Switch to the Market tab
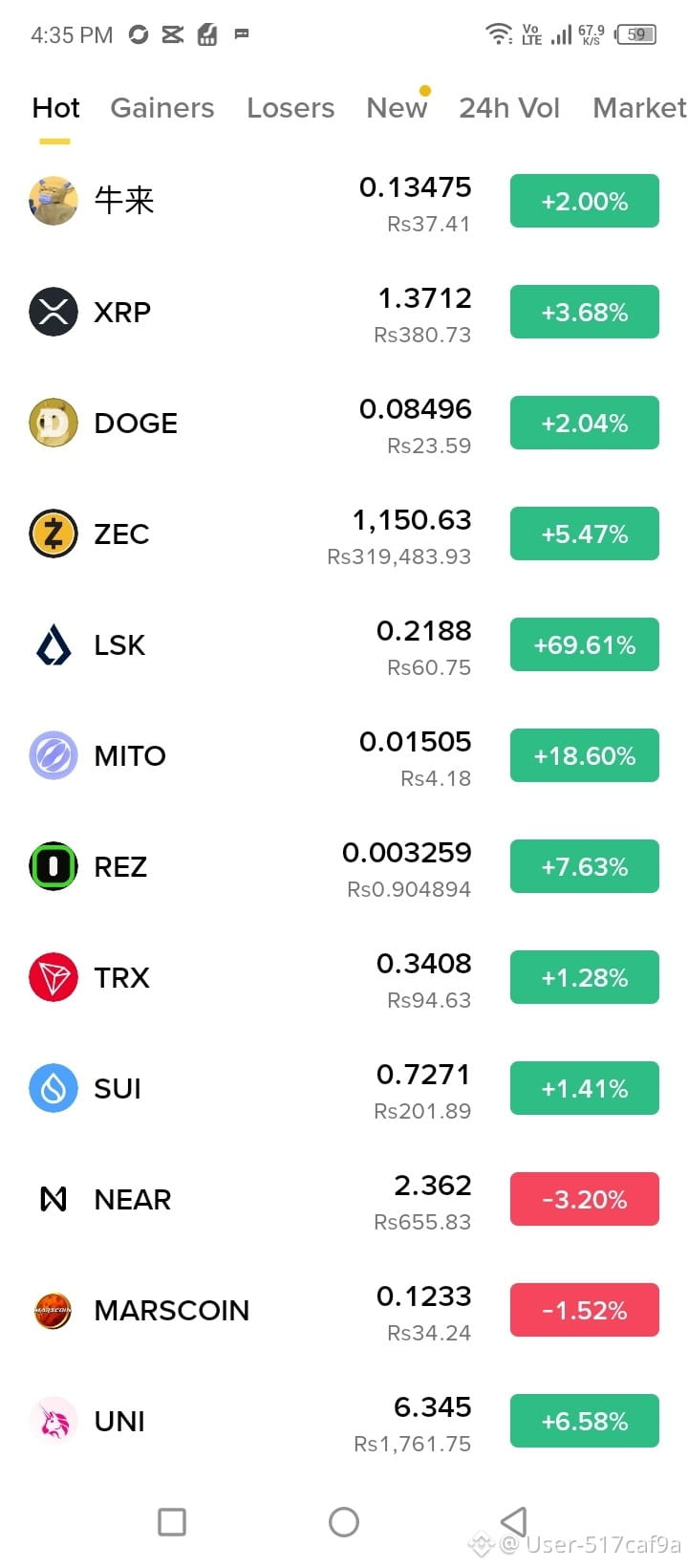Screen dimensions: 688x1568 639,108
